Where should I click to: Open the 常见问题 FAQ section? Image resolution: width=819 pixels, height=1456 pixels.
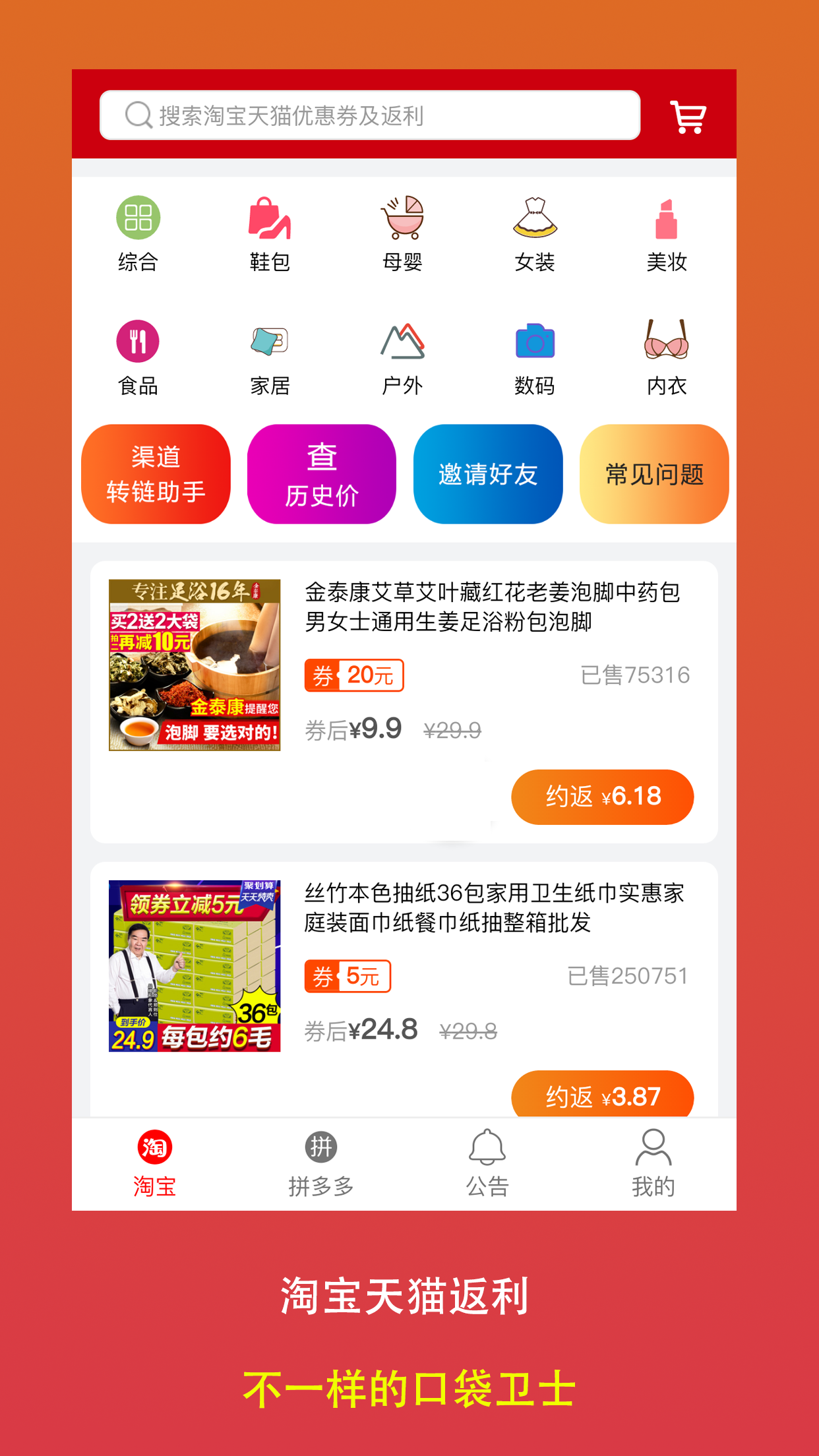[653, 473]
